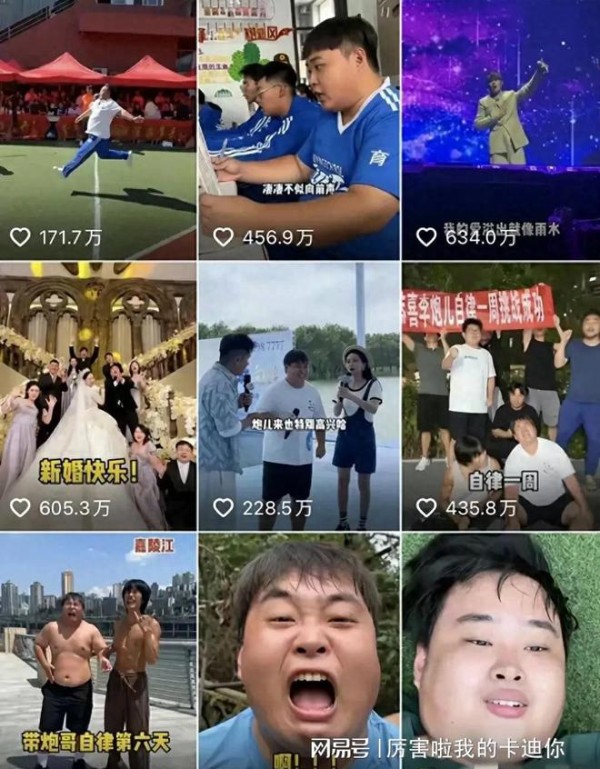Open the video with 171.7万 likes

tap(98, 130)
